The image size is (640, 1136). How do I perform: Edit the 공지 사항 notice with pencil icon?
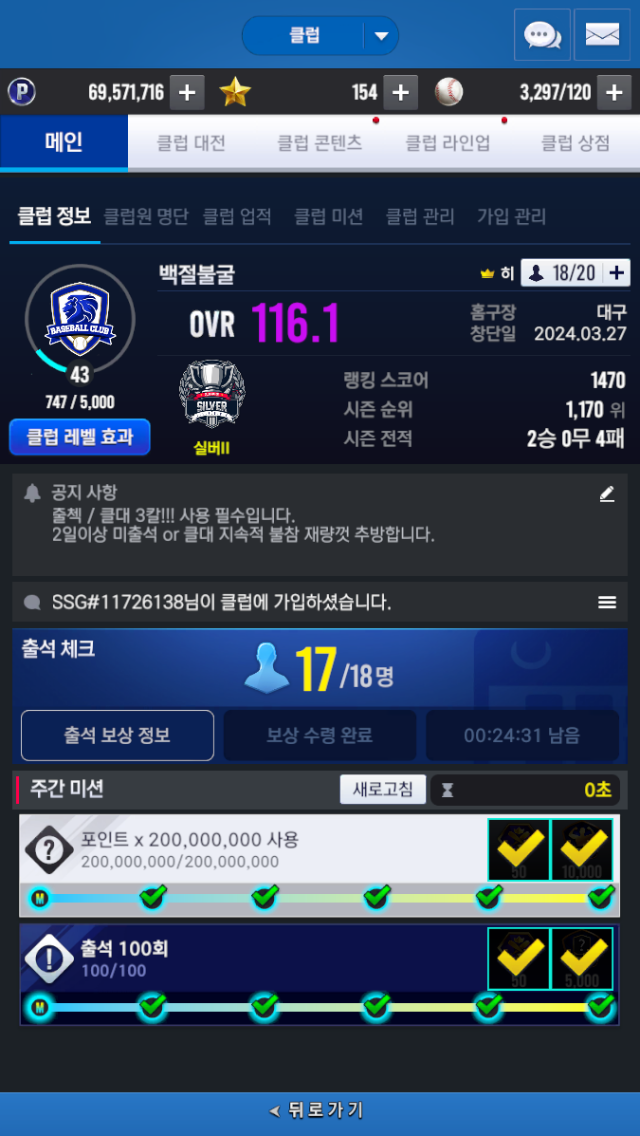607,494
